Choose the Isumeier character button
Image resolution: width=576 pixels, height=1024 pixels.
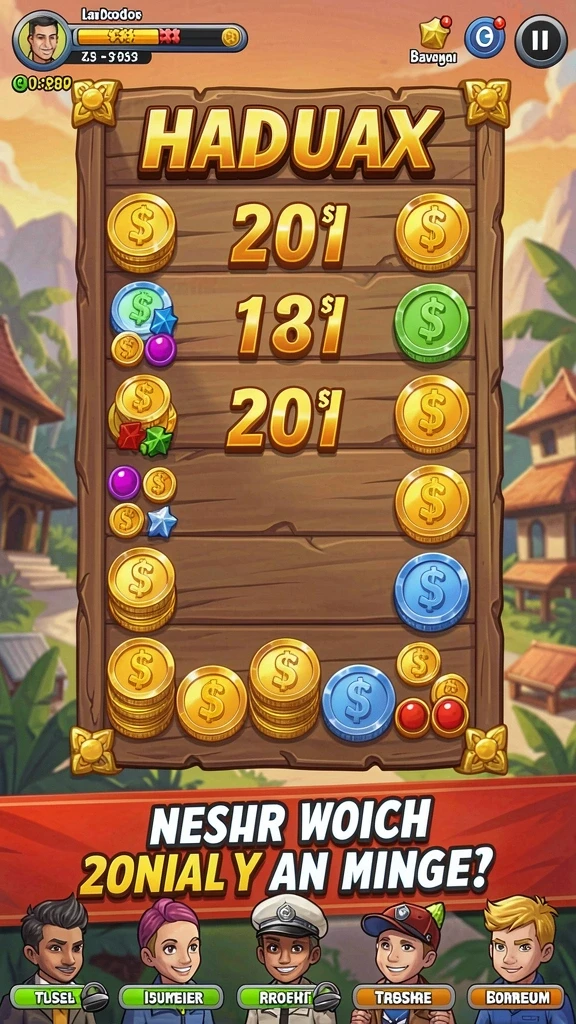(171, 997)
